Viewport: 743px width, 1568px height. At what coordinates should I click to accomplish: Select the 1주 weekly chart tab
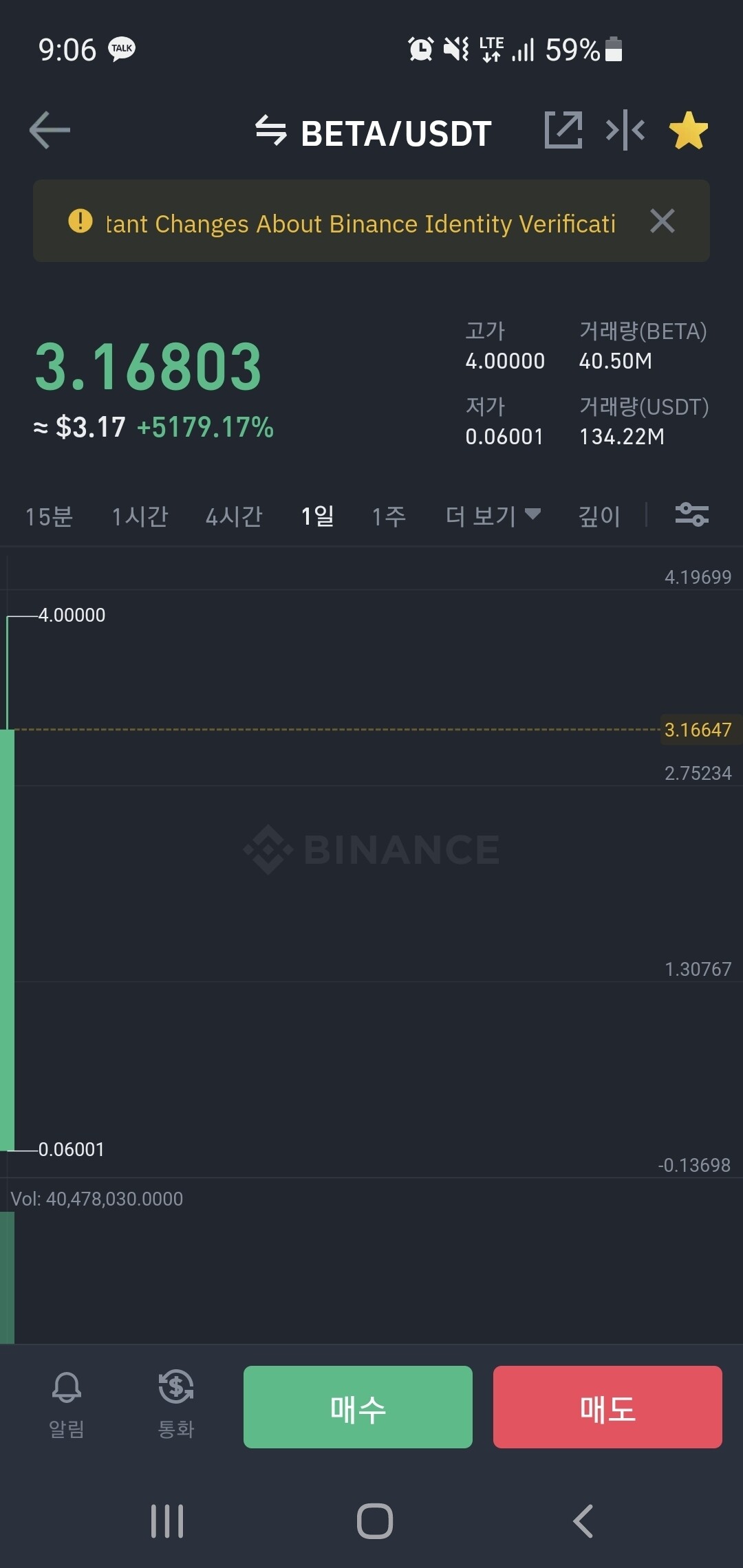click(x=388, y=516)
